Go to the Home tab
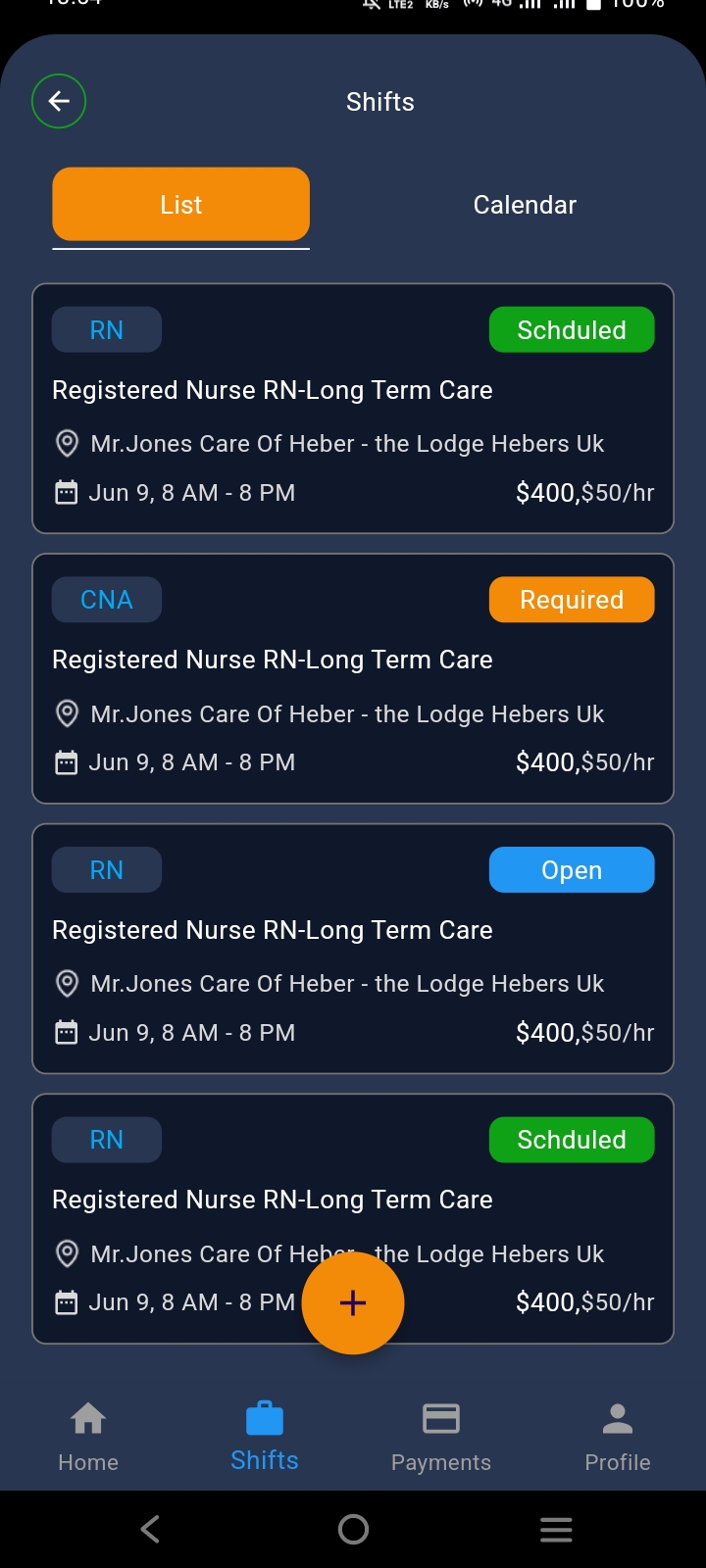The image size is (706, 1568). click(x=88, y=1437)
